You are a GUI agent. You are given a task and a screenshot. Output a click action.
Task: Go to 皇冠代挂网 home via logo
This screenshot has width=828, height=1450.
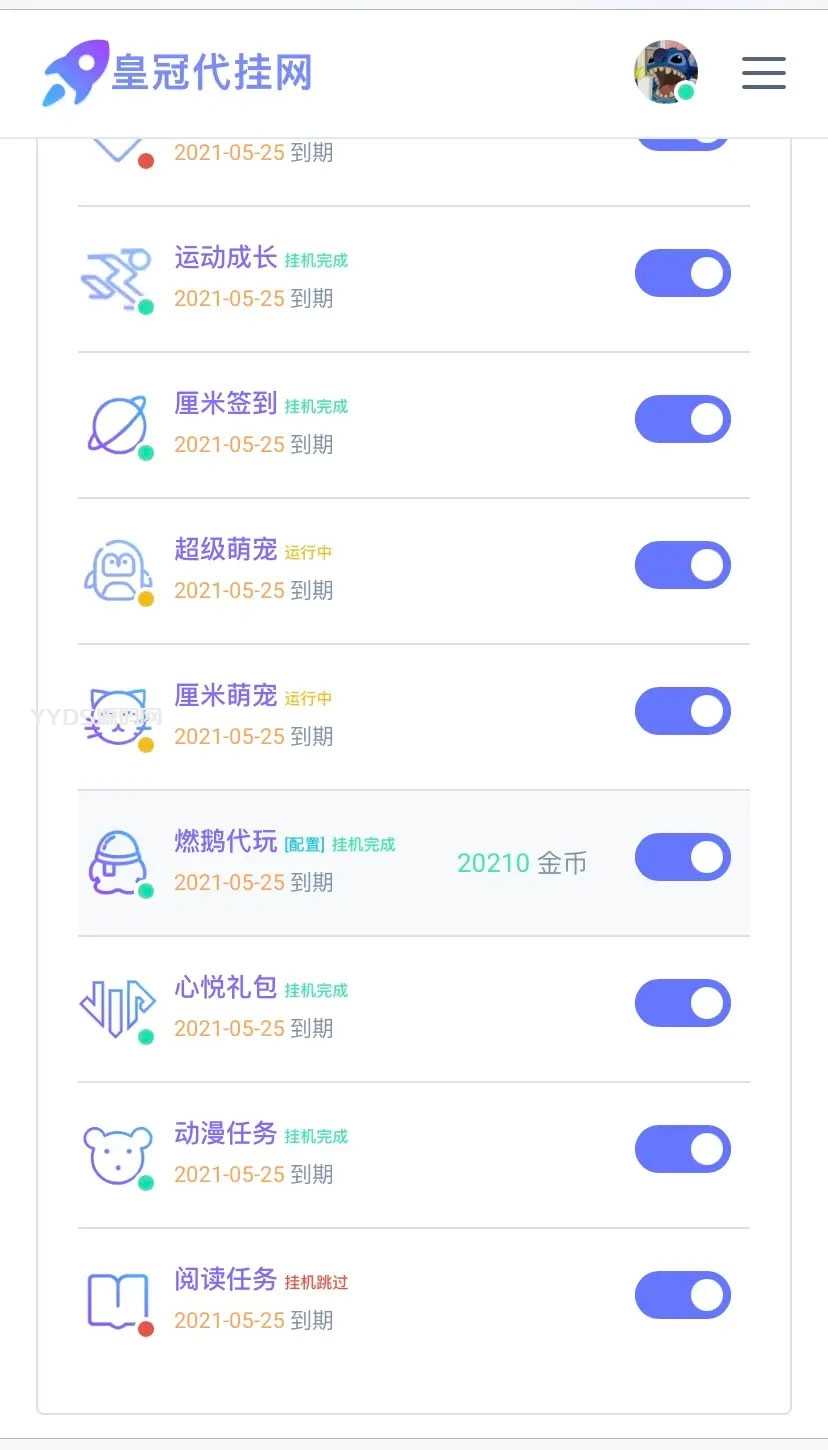point(178,73)
